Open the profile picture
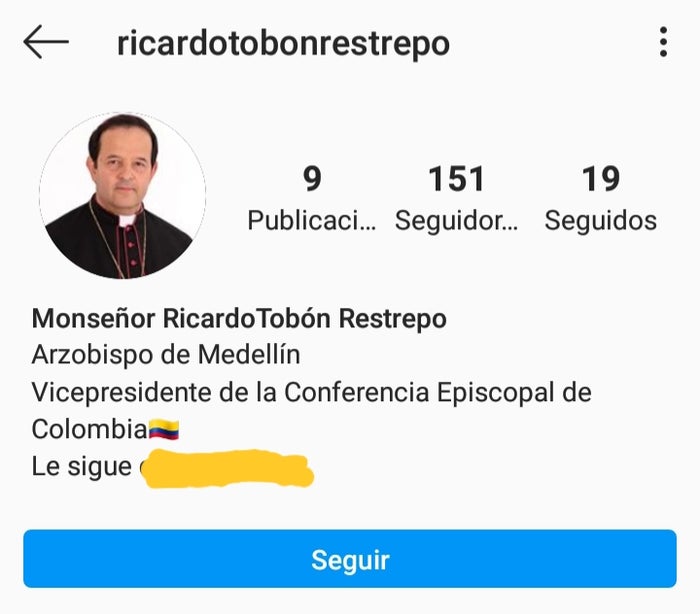This screenshot has width=700, height=614. (x=122, y=195)
